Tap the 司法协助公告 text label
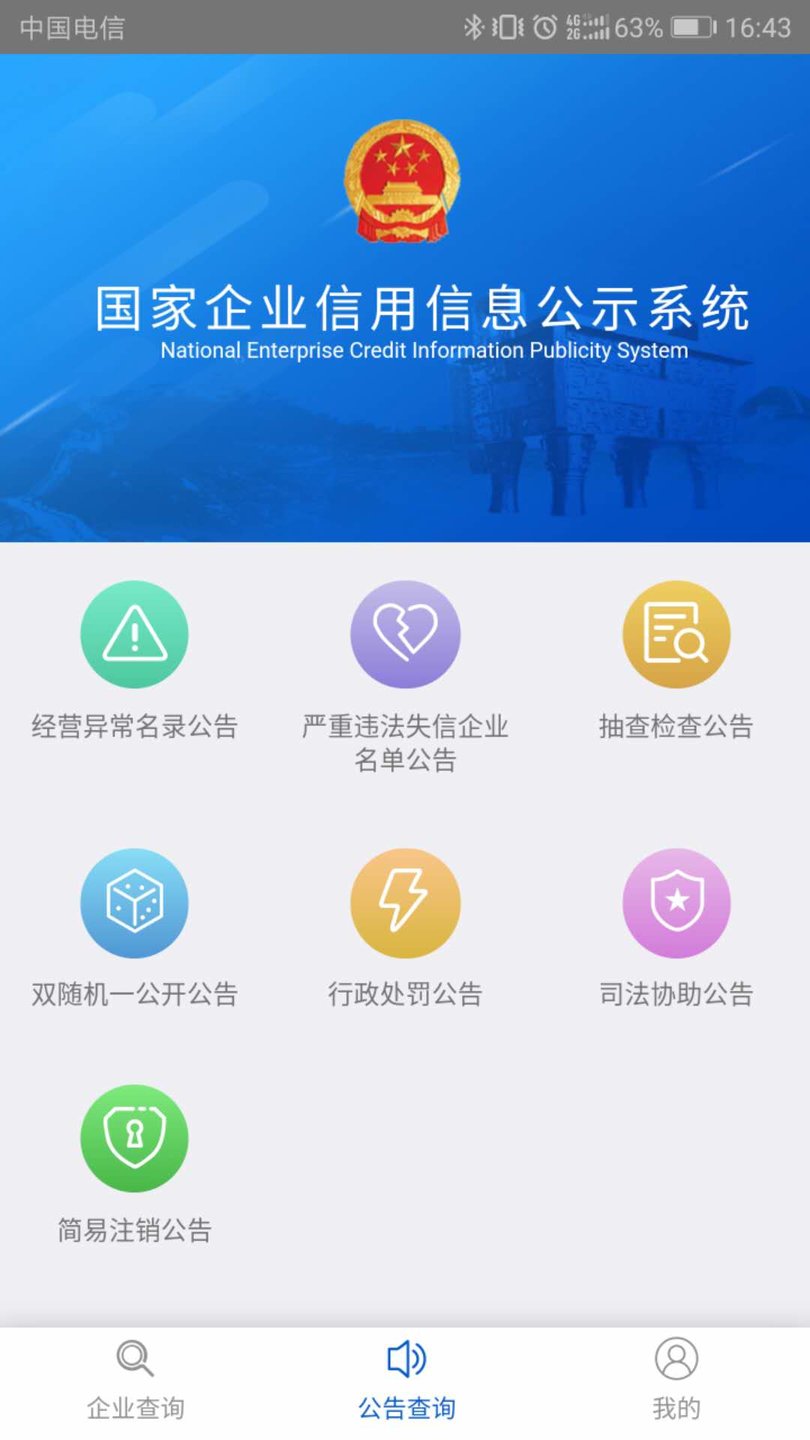Image resolution: width=810 pixels, height=1440 pixels. (x=675, y=994)
